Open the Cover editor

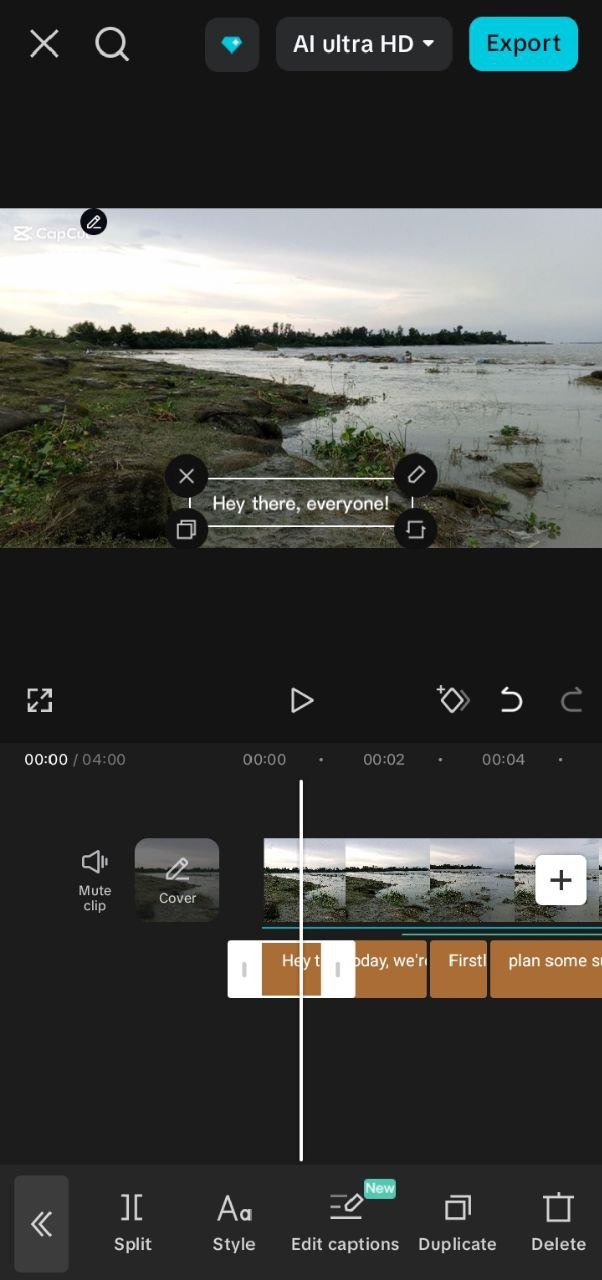coord(177,879)
